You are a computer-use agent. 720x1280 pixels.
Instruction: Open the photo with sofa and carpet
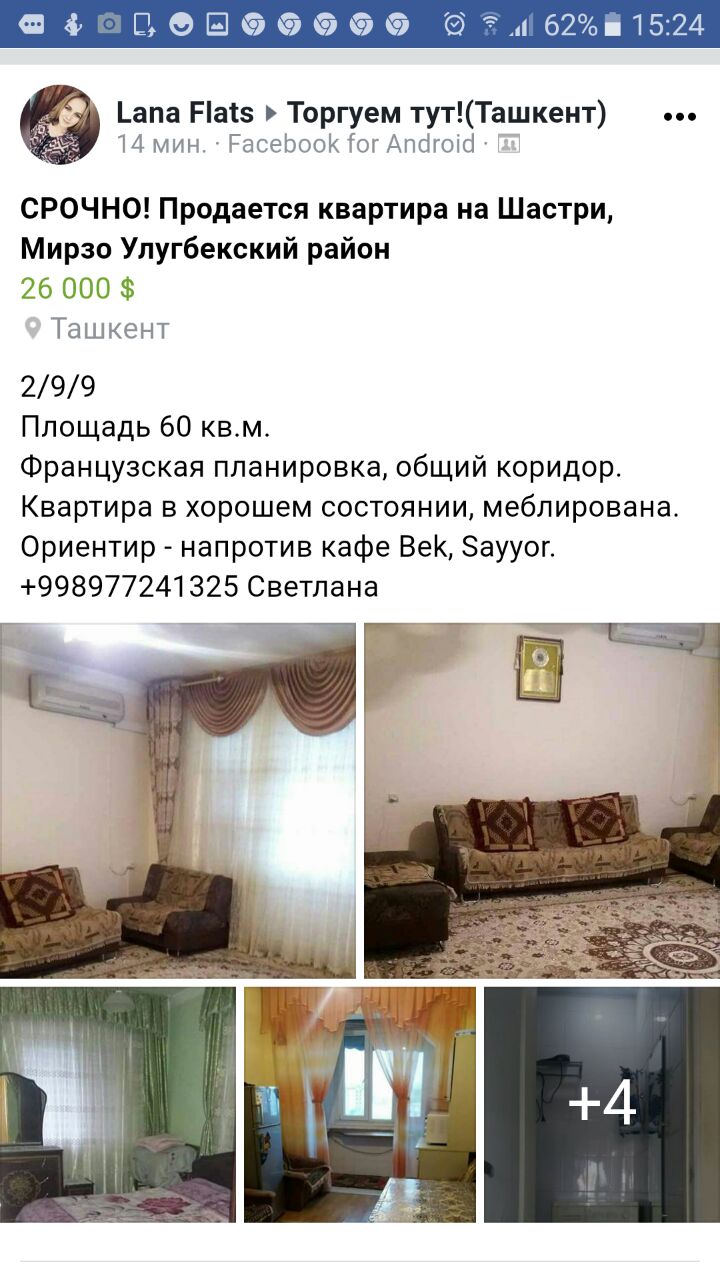(x=541, y=800)
